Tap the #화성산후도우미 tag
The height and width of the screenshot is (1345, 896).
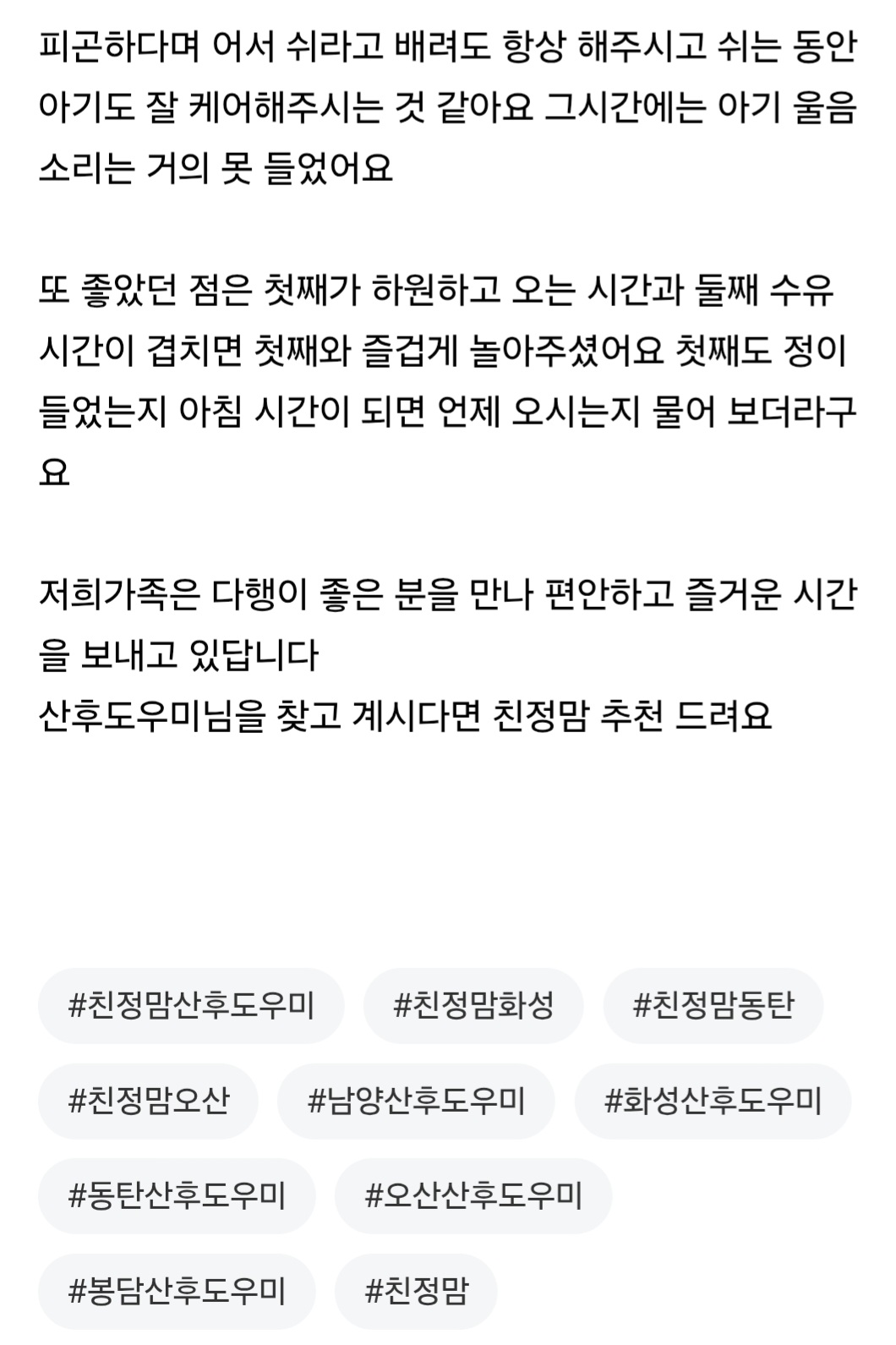713,1102
